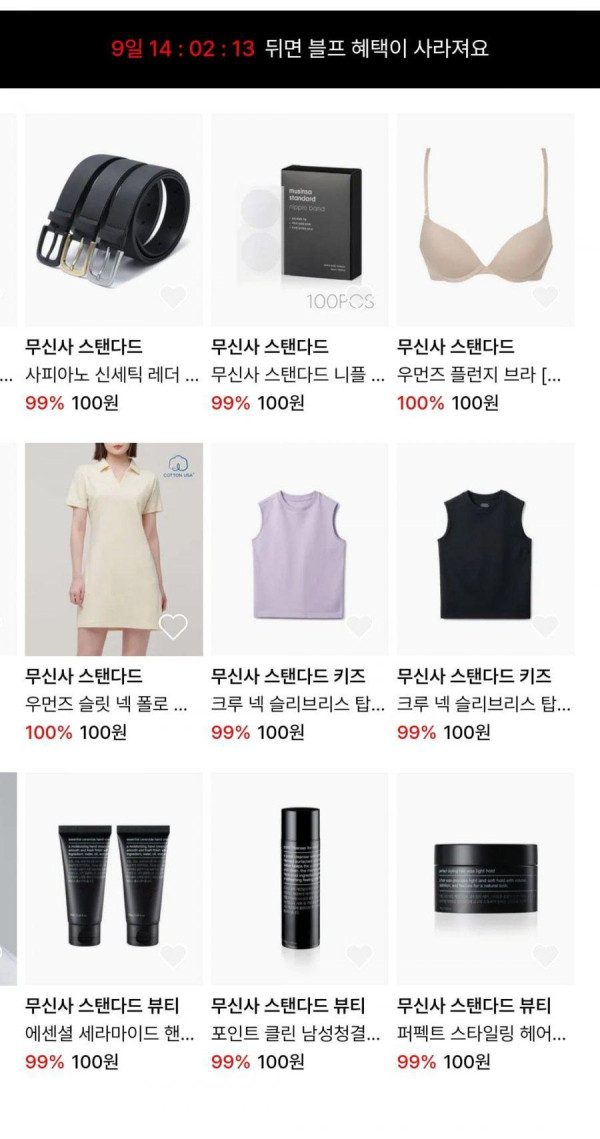Like the ceramide hand cream tubes
The image size is (600, 1139).
174,956
